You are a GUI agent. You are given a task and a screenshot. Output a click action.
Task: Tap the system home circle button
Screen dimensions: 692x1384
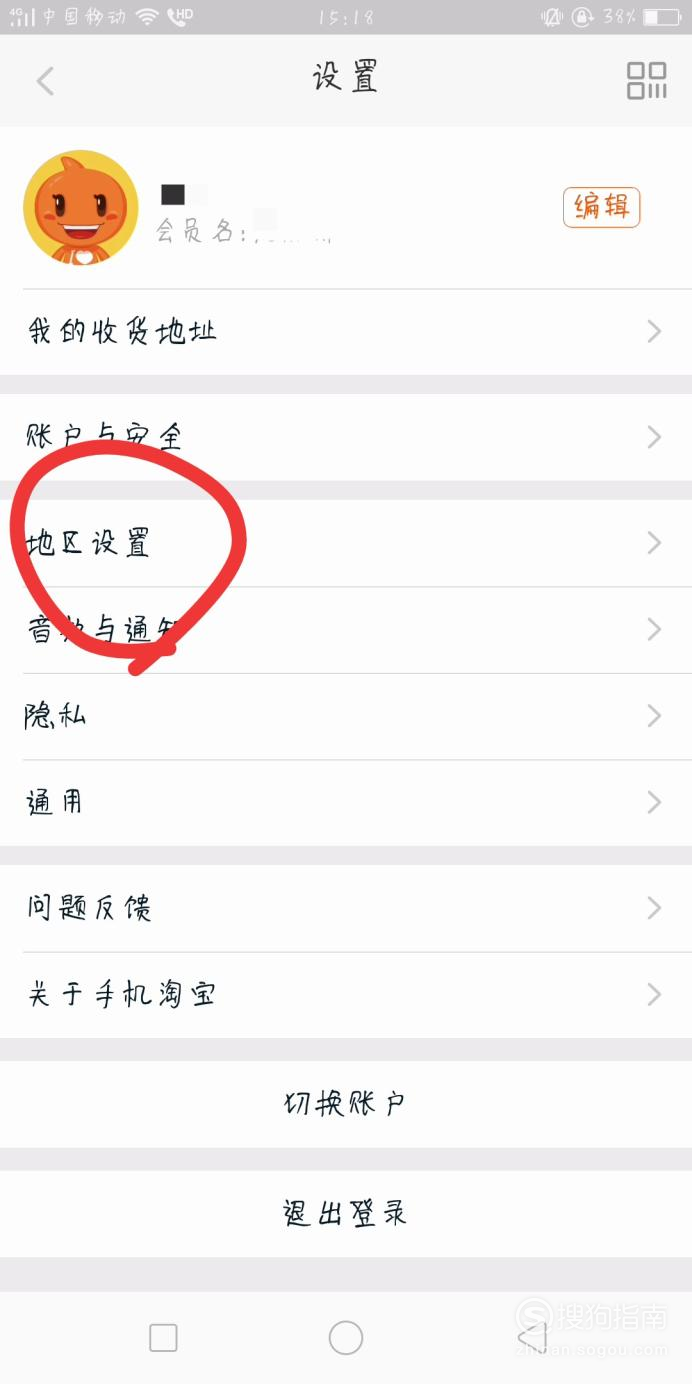click(346, 1338)
